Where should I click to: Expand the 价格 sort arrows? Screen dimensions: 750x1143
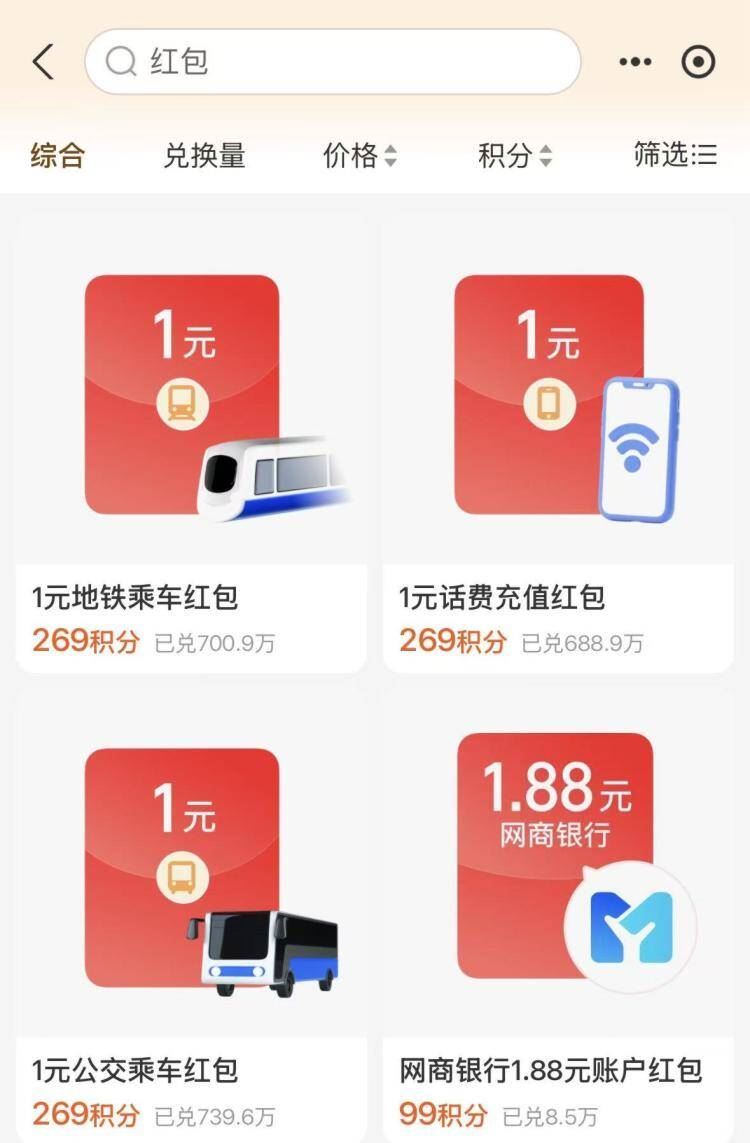coord(393,157)
